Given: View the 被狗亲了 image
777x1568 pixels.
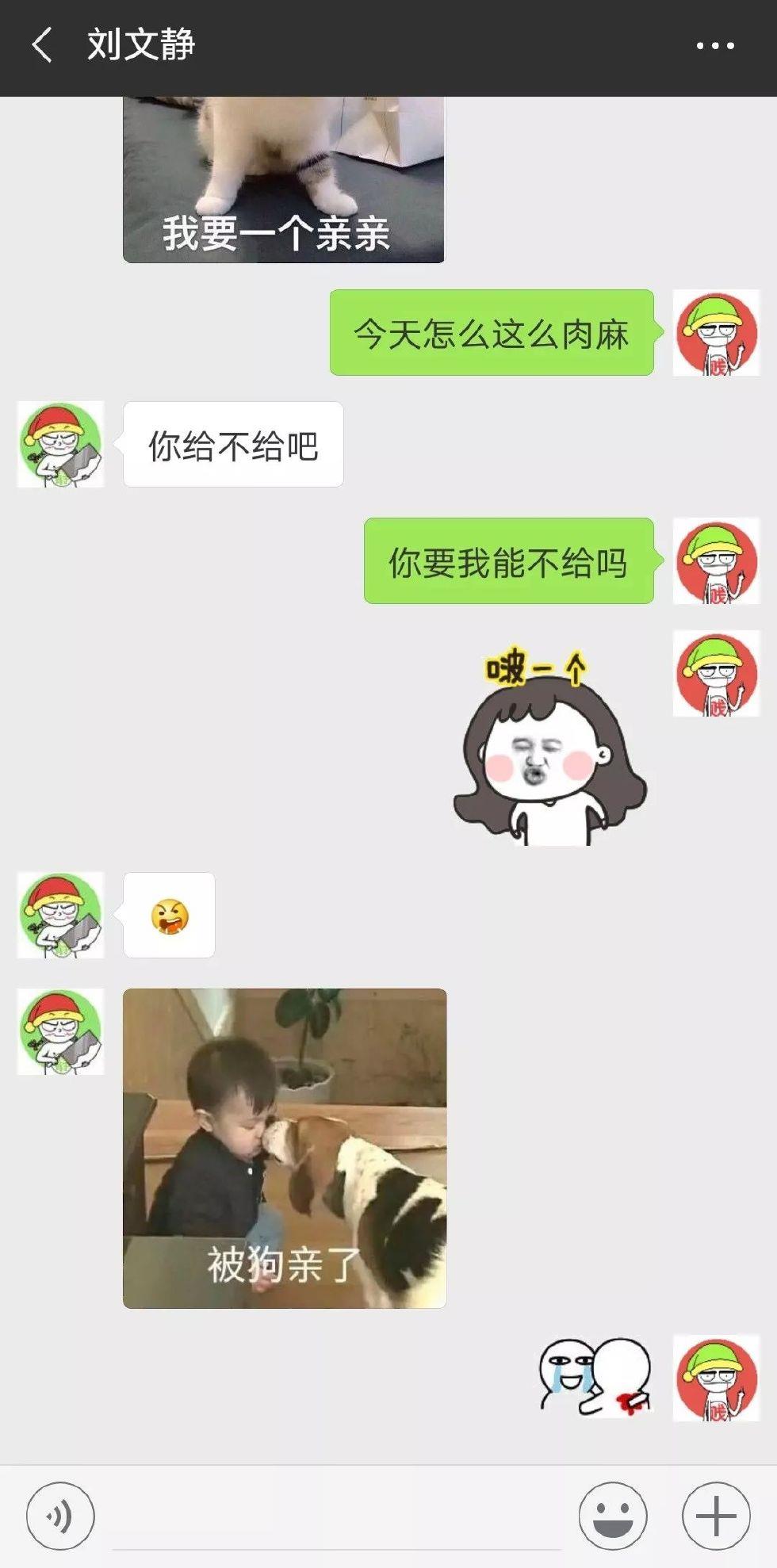Looking at the screenshot, I should tap(285, 1147).
